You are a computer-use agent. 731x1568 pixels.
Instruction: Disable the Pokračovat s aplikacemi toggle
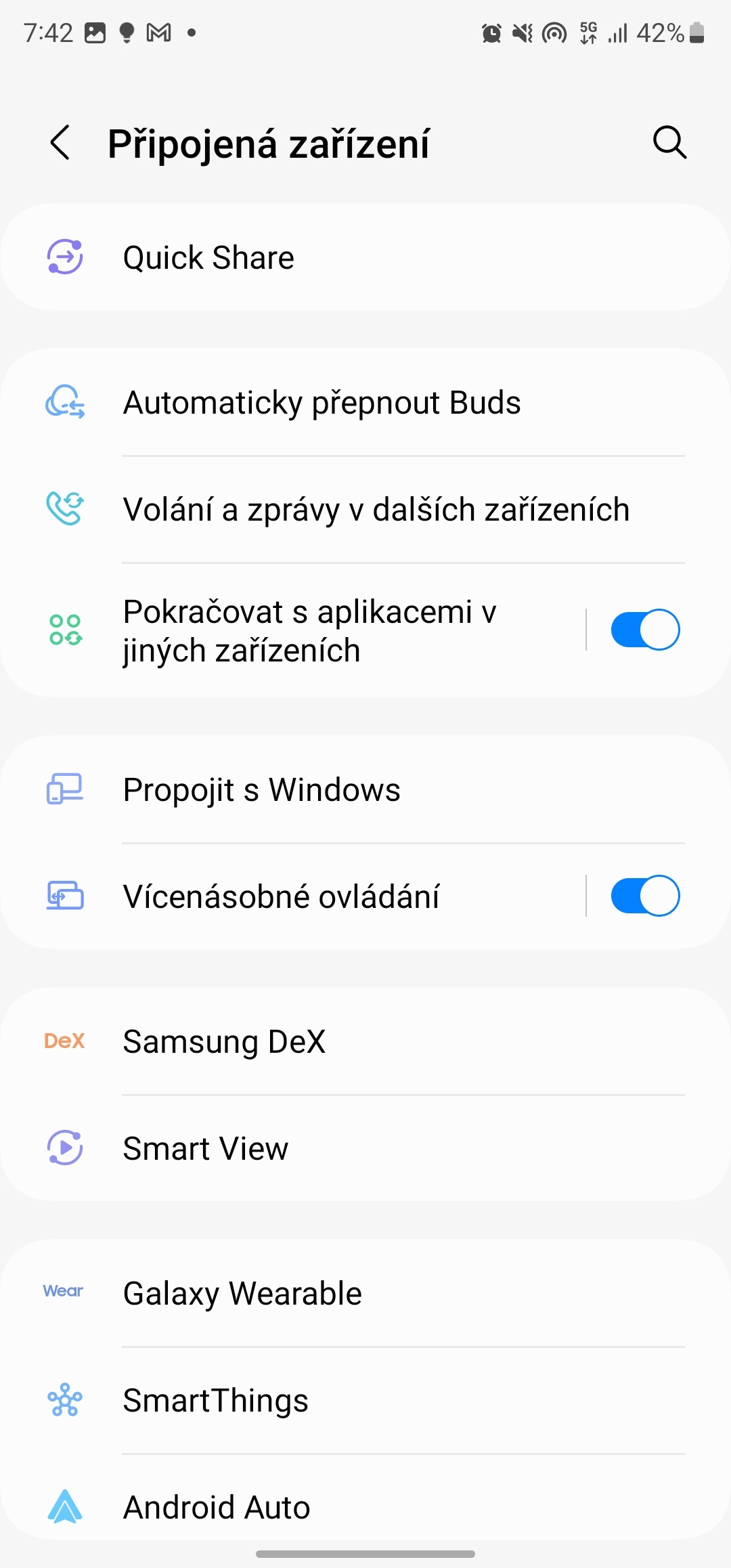pyautogui.click(x=643, y=630)
